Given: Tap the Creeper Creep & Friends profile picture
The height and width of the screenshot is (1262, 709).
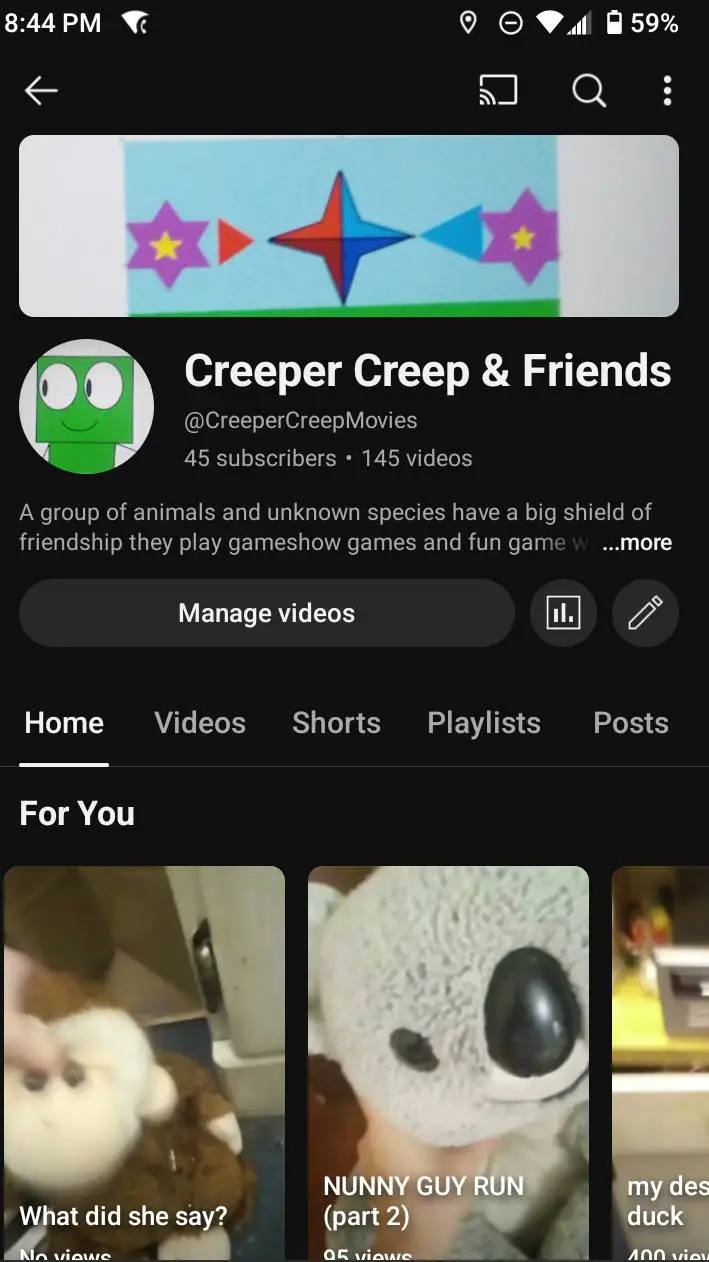Looking at the screenshot, I should pyautogui.click(x=87, y=406).
